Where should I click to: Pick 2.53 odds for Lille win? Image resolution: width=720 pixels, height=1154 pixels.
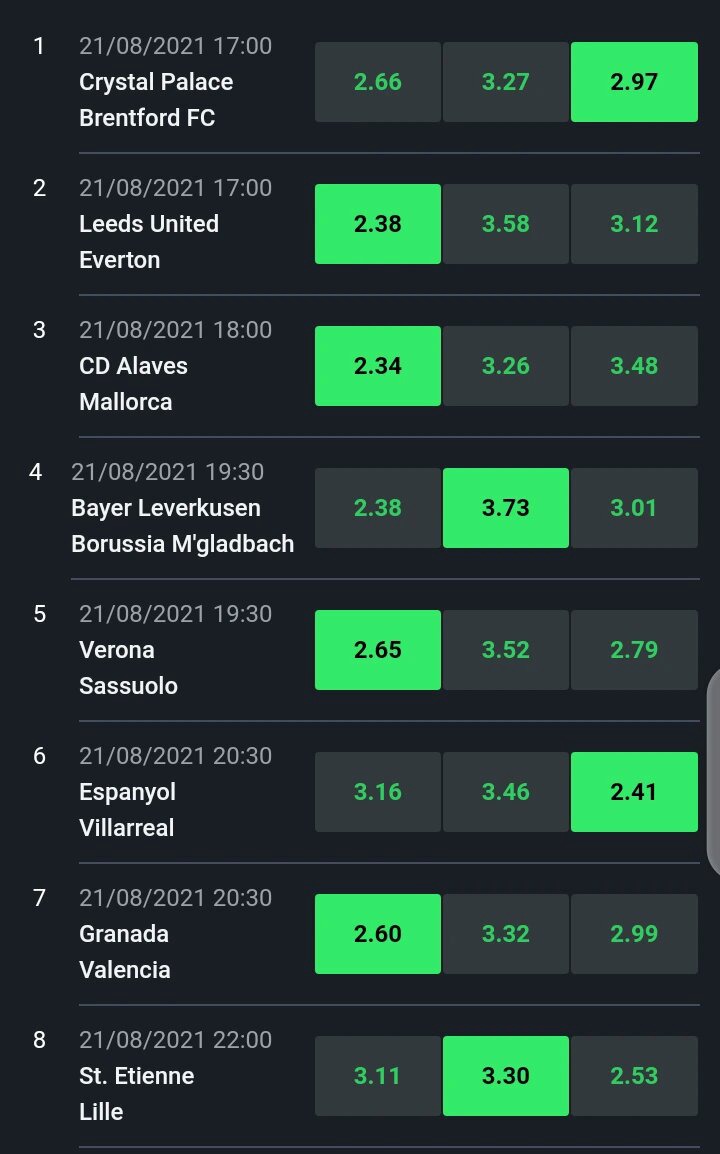pos(634,1076)
